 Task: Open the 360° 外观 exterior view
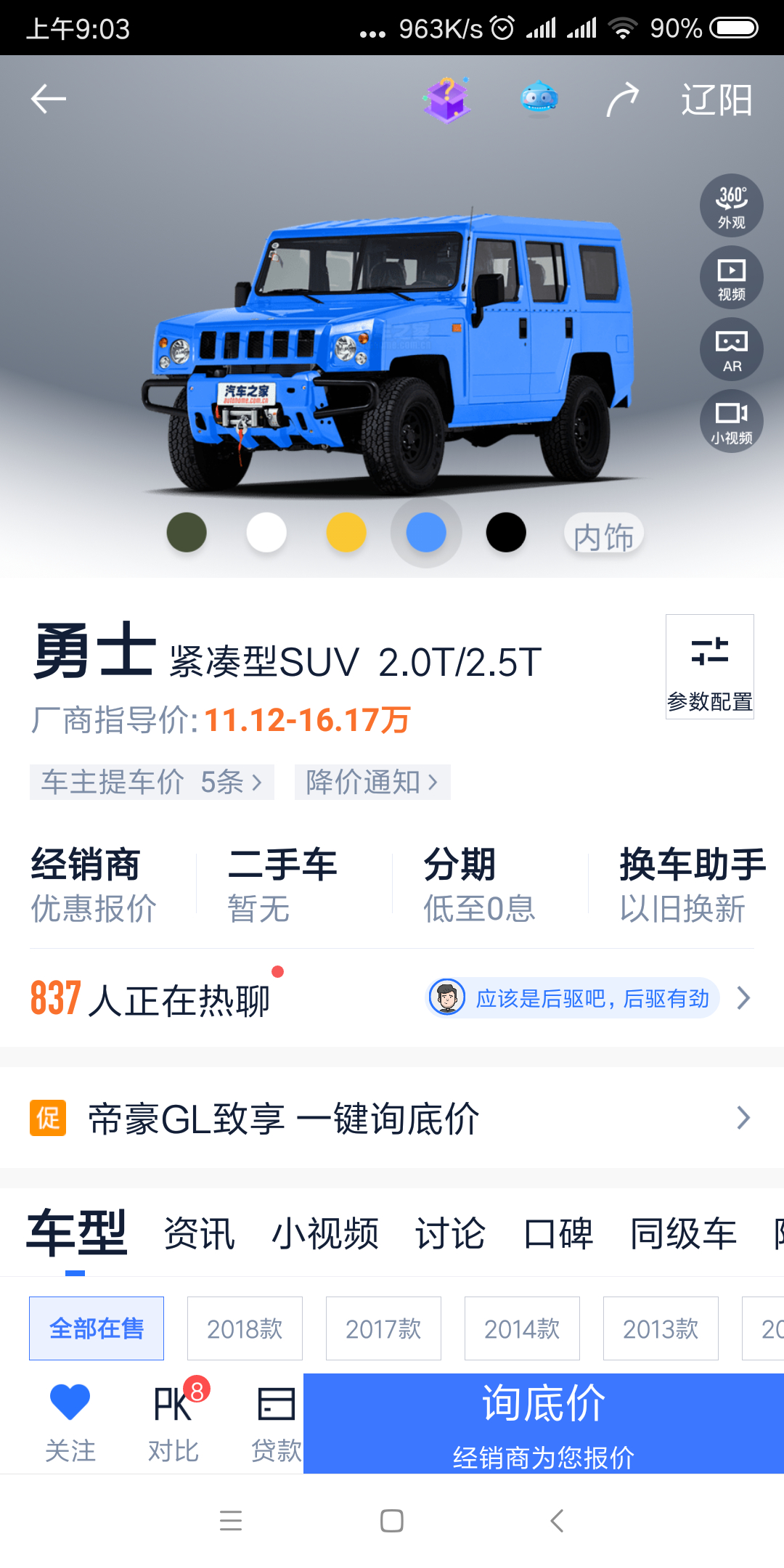click(731, 205)
